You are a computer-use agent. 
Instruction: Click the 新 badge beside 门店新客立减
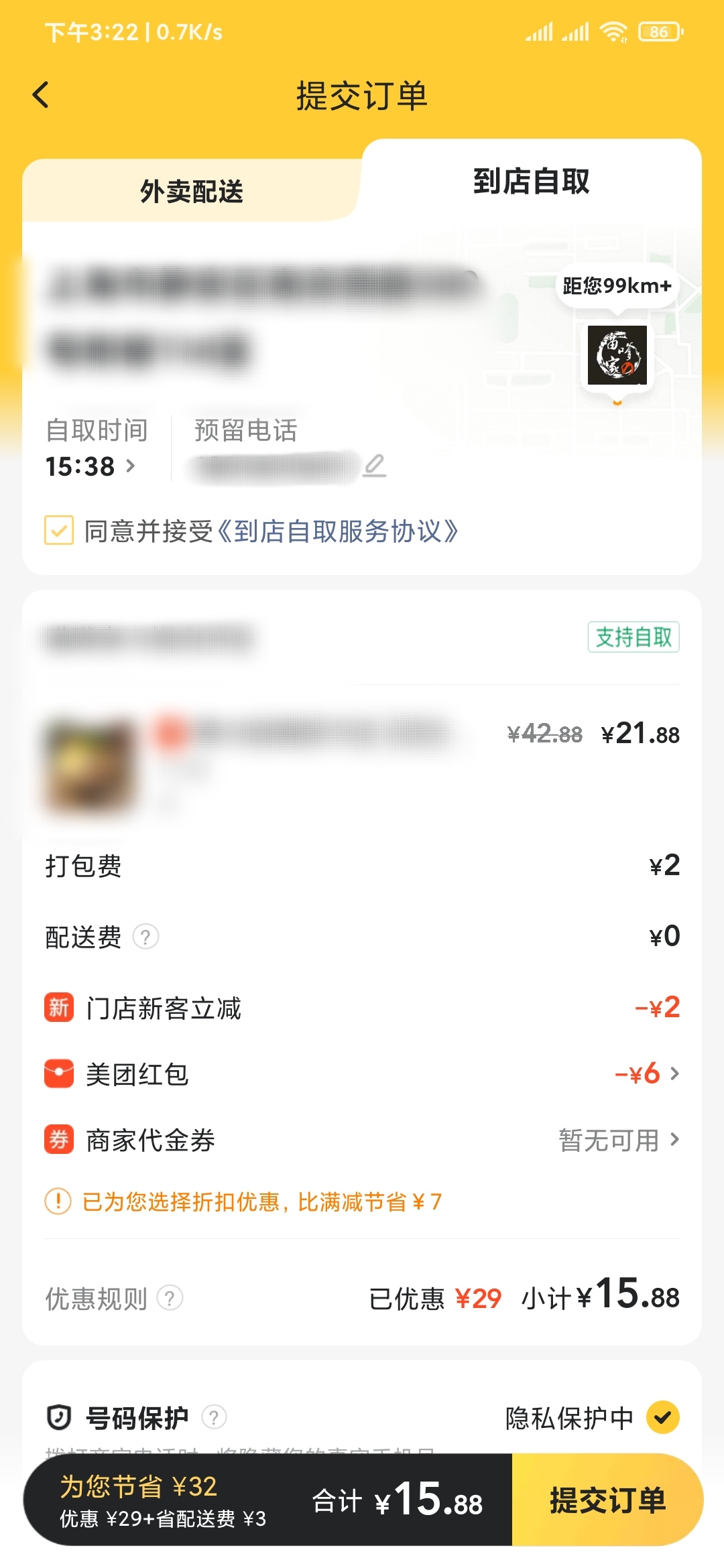[58, 1007]
